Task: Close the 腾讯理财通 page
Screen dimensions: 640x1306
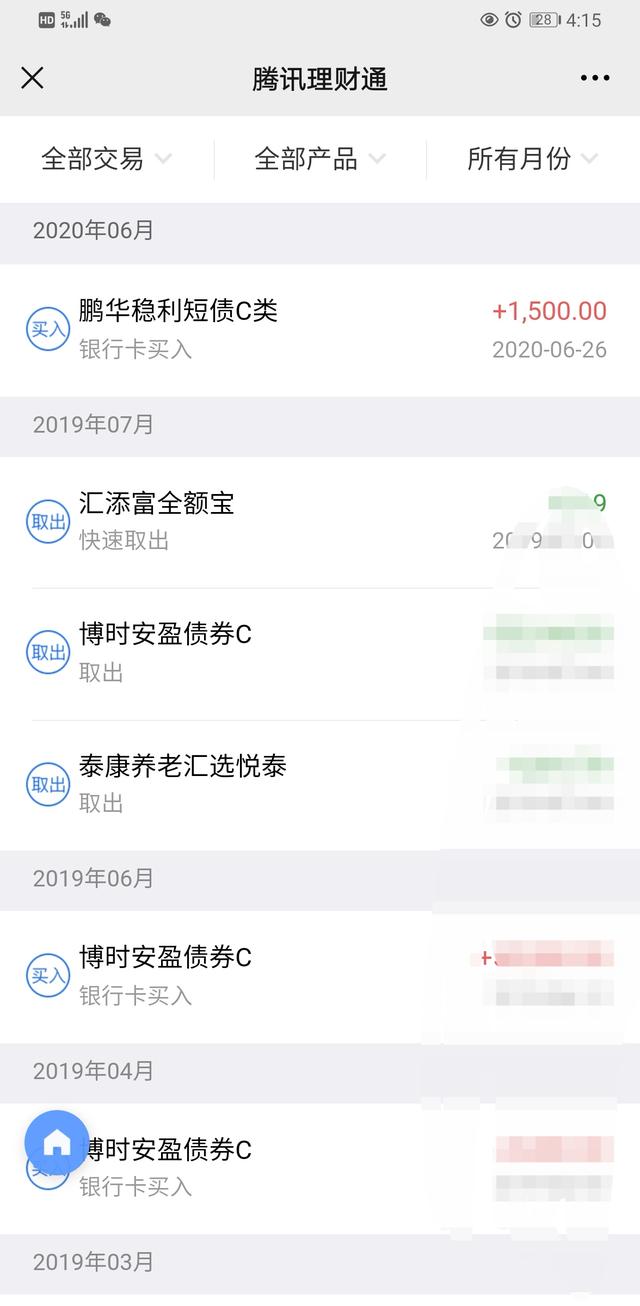Action: pyautogui.click(x=33, y=78)
